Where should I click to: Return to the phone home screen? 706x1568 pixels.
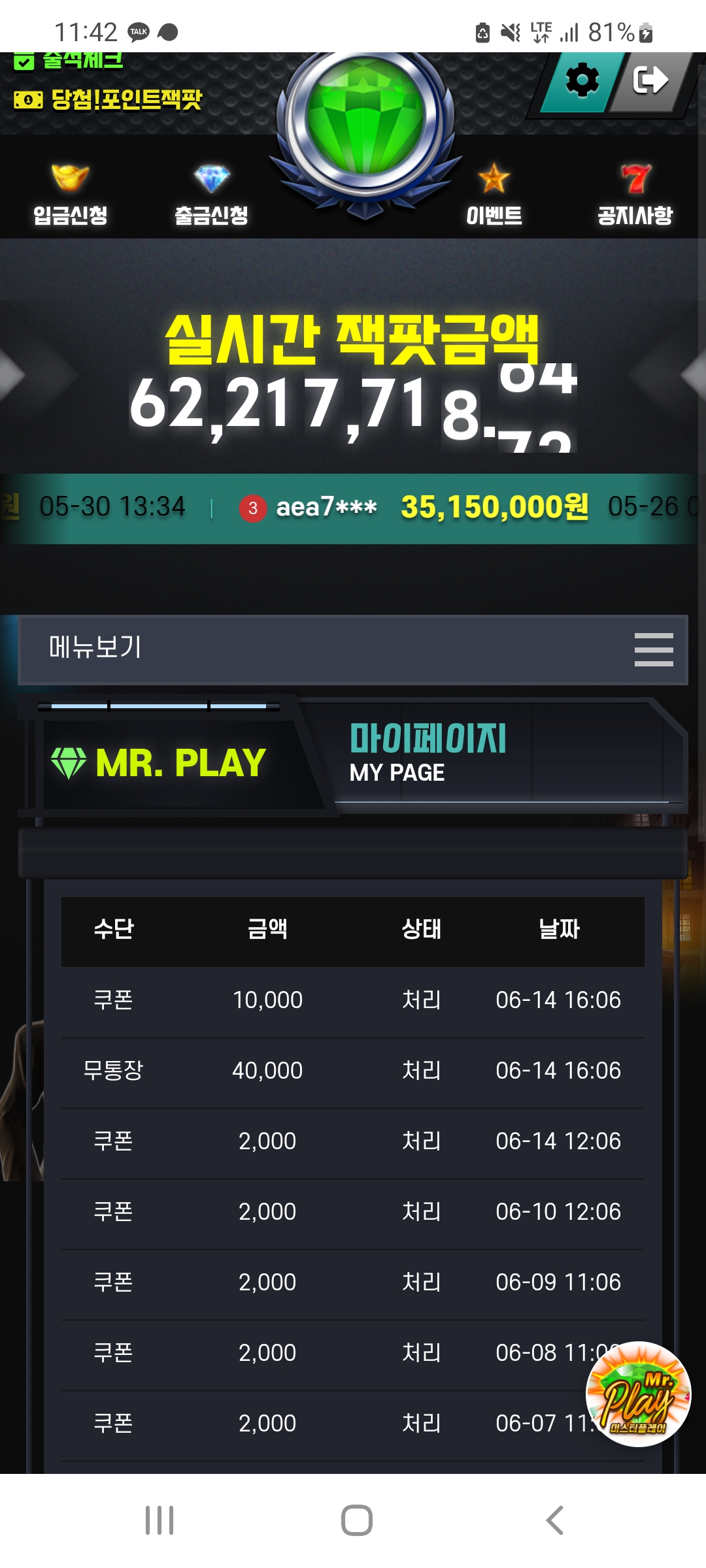356,1520
